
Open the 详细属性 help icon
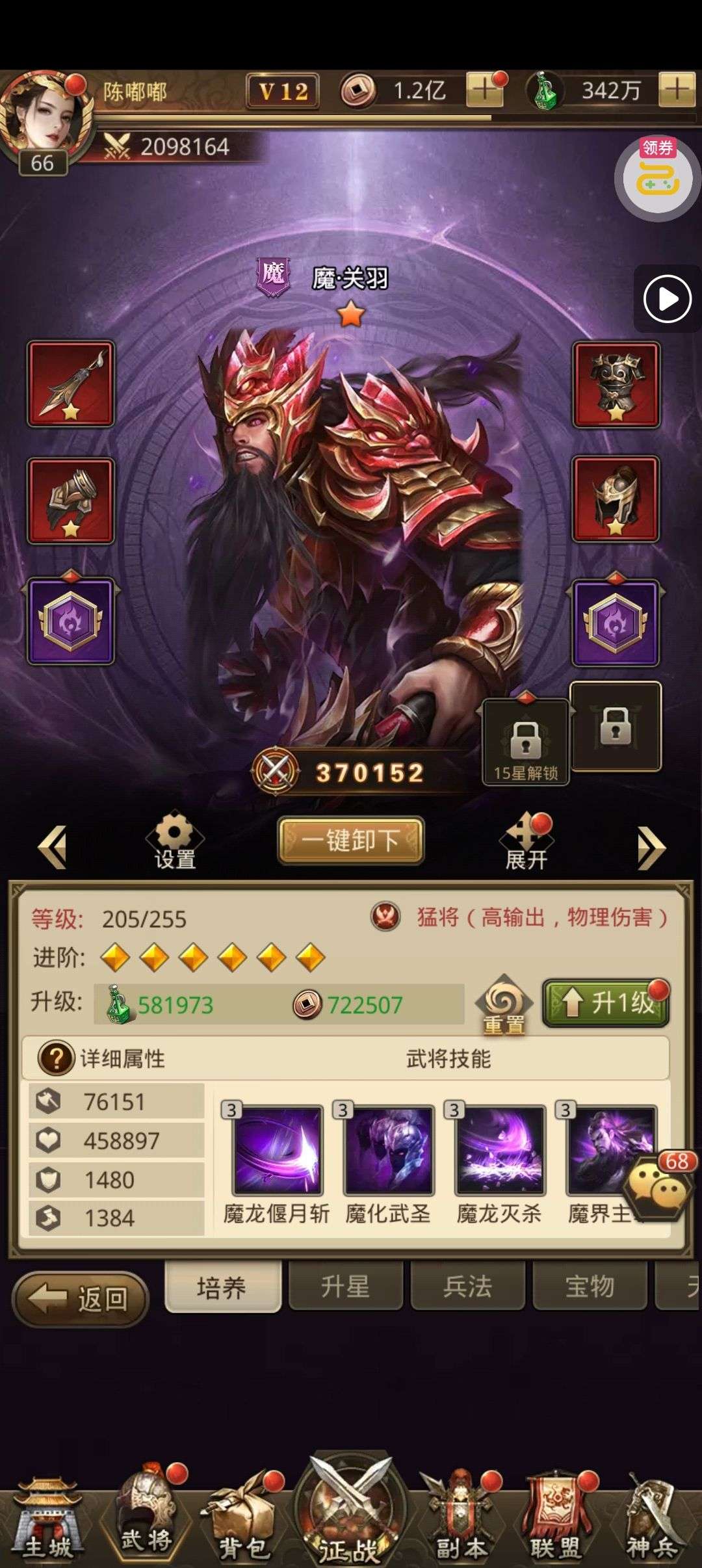[57, 1058]
